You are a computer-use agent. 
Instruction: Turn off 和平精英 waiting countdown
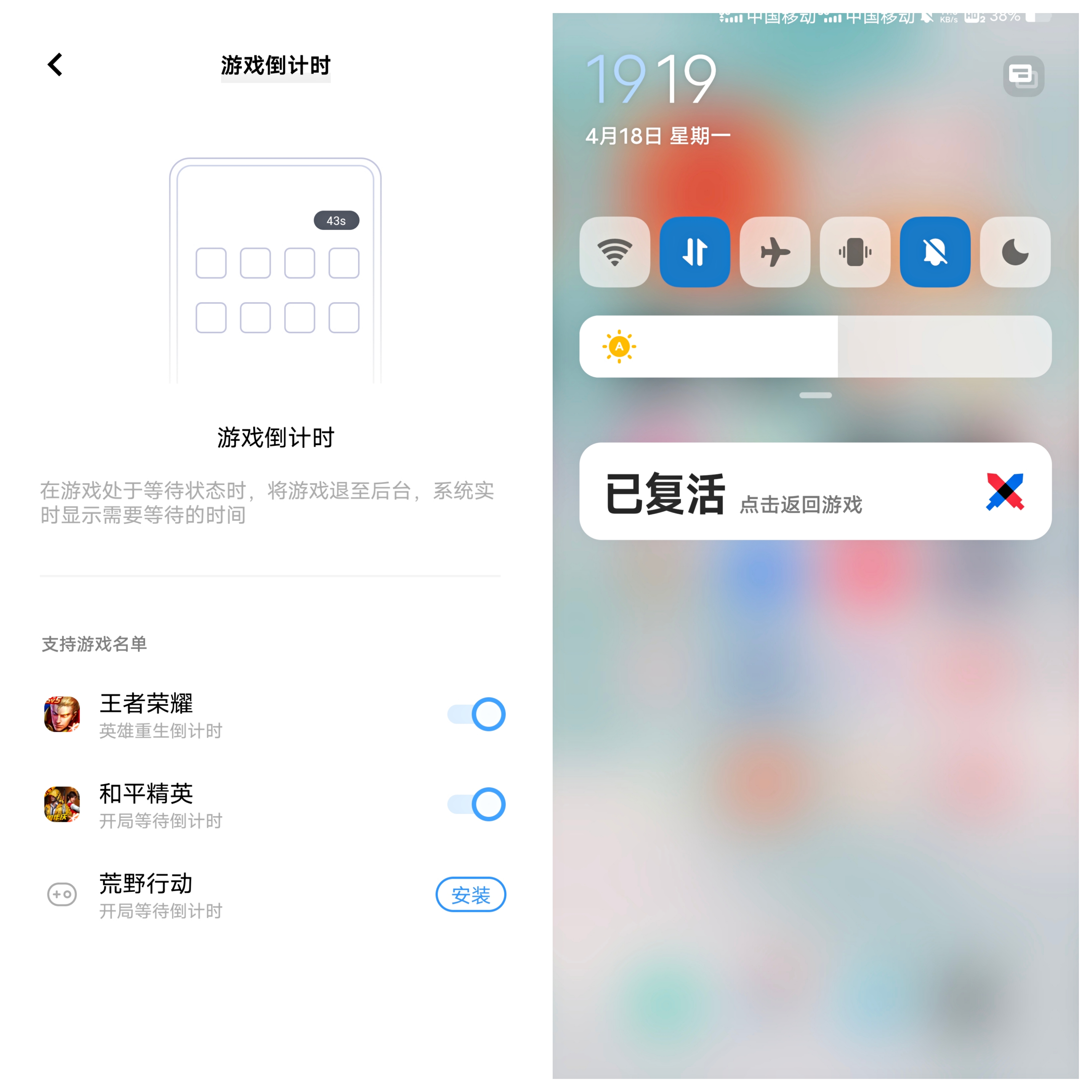[x=476, y=804]
